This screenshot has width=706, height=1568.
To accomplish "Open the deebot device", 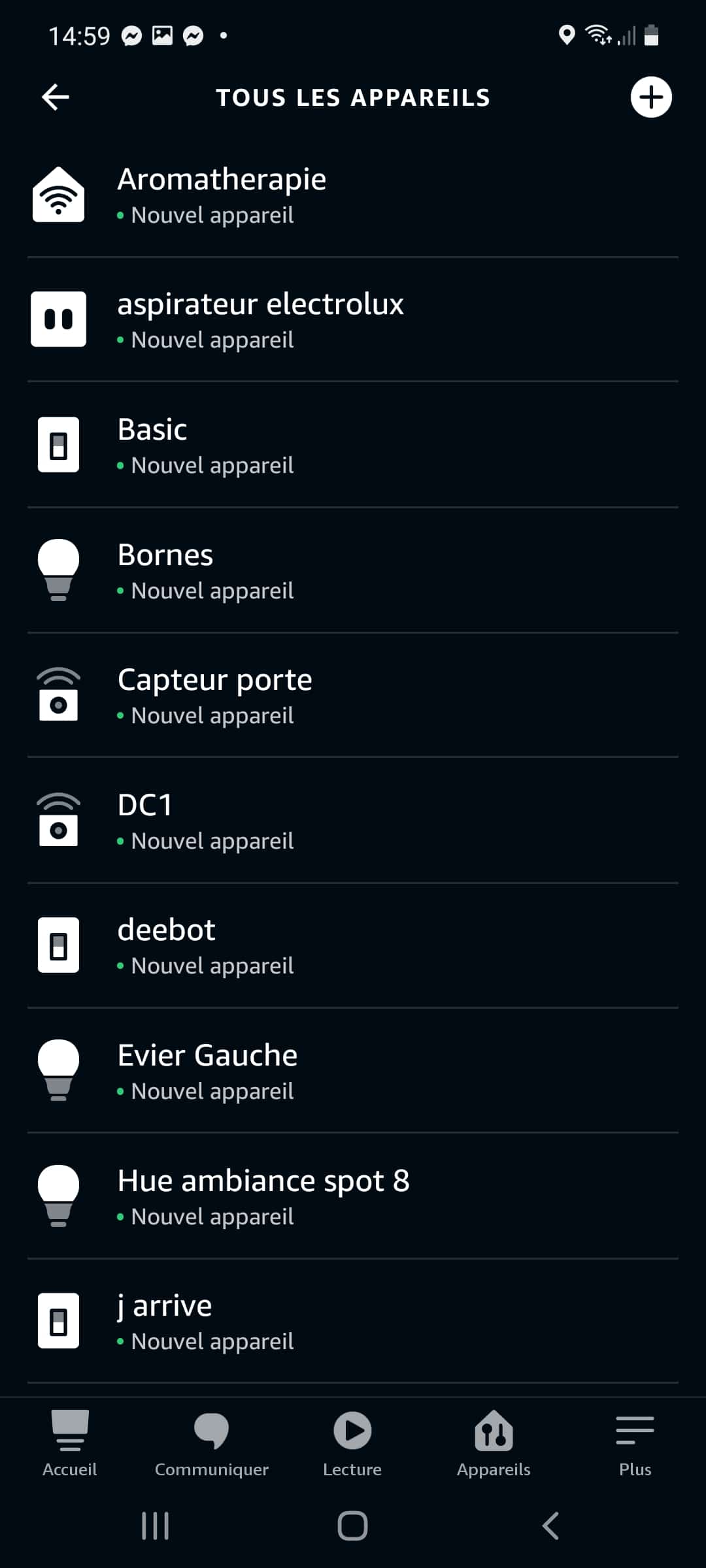I will [x=353, y=945].
